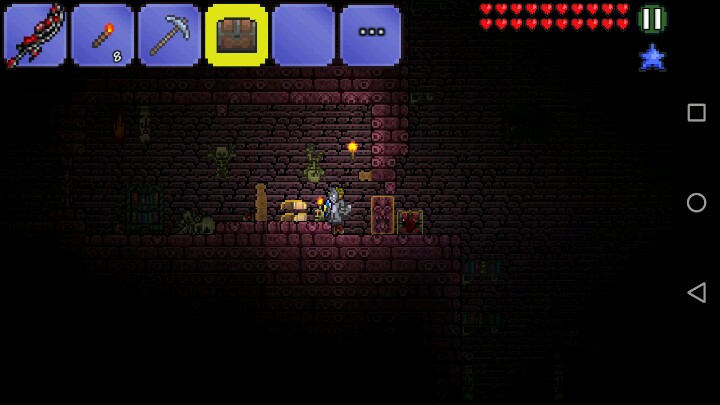This screenshot has width=720, height=405.
Task: Pause the game
Action: tap(652, 19)
